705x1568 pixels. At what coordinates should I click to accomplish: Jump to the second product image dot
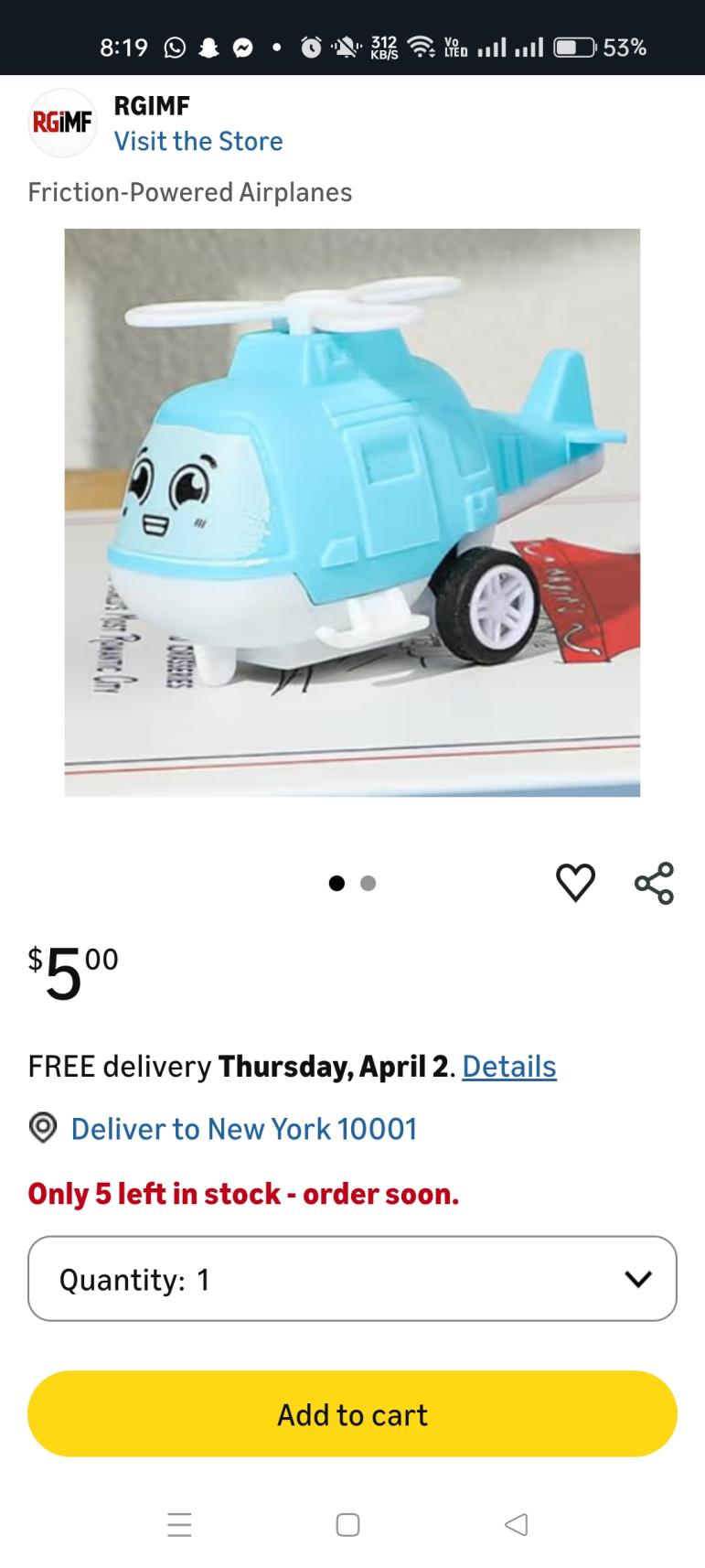pos(368,884)
